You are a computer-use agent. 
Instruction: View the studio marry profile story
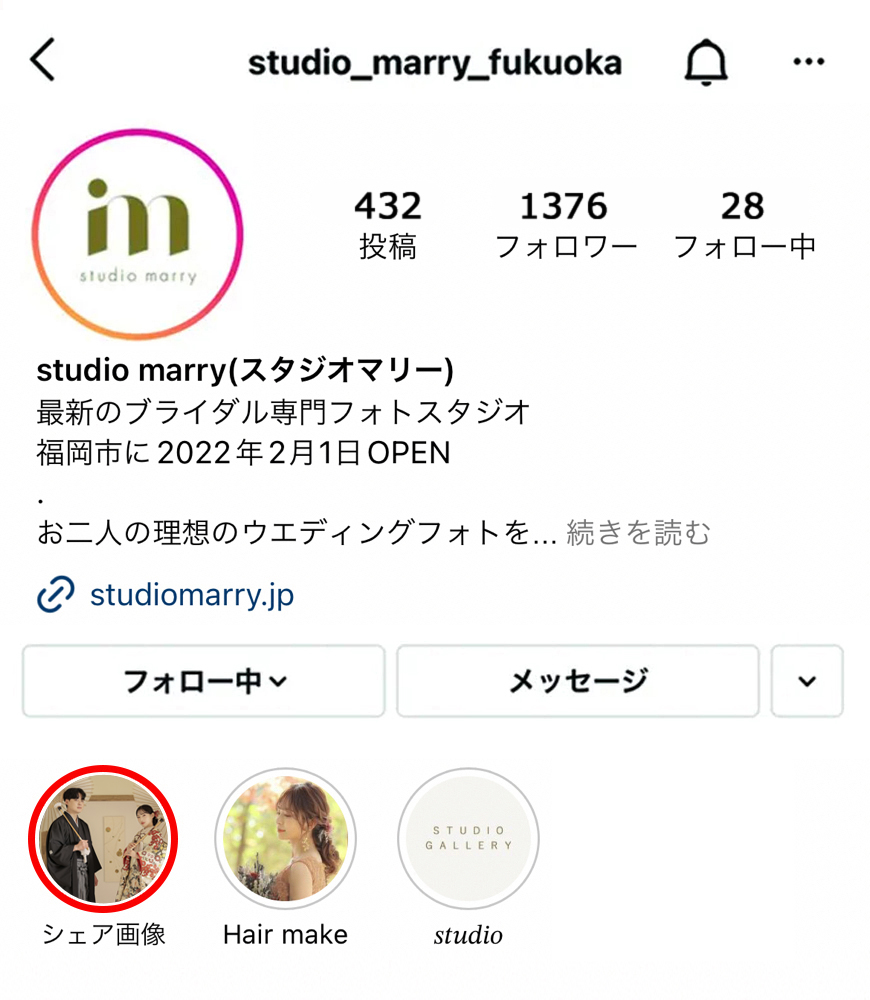(x=137, y=234)
